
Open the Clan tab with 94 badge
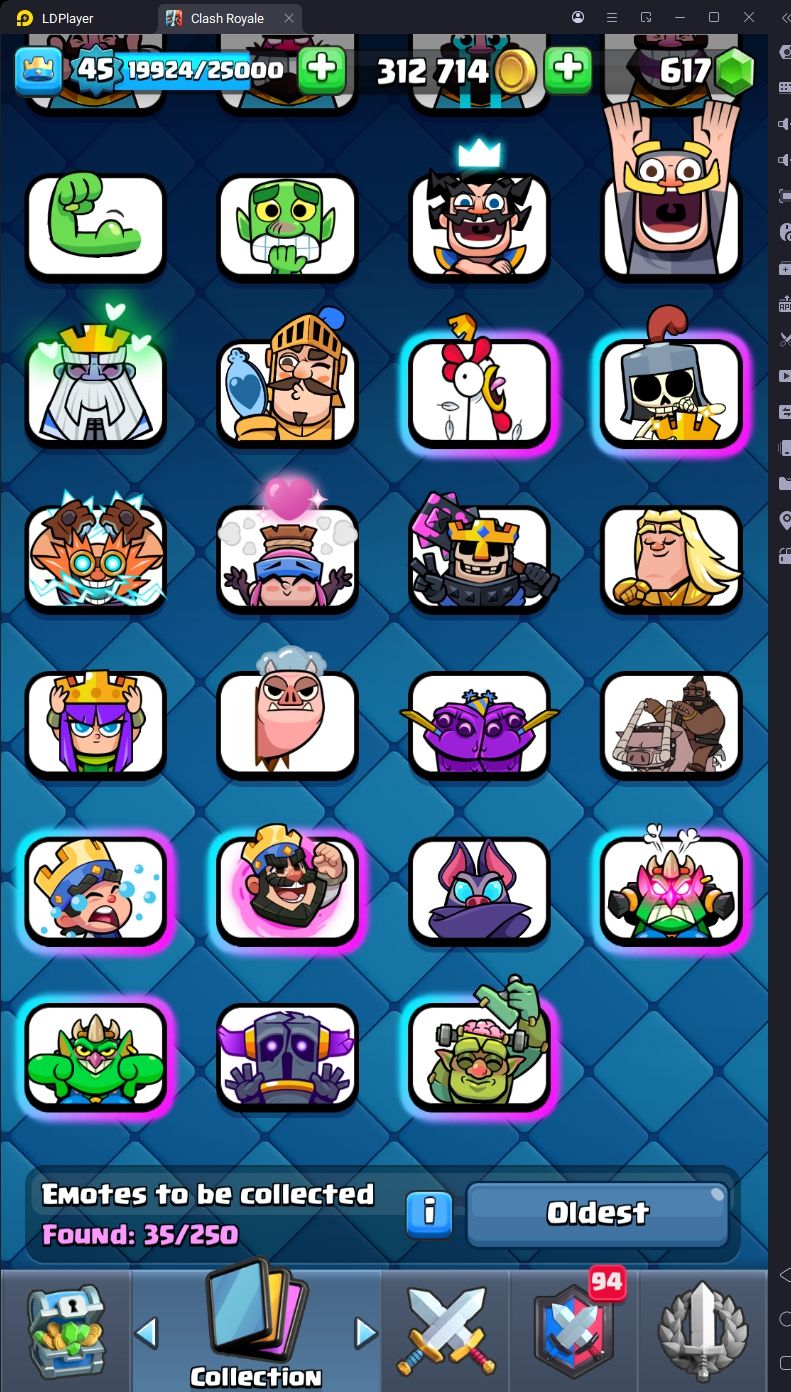point(574,1332)
